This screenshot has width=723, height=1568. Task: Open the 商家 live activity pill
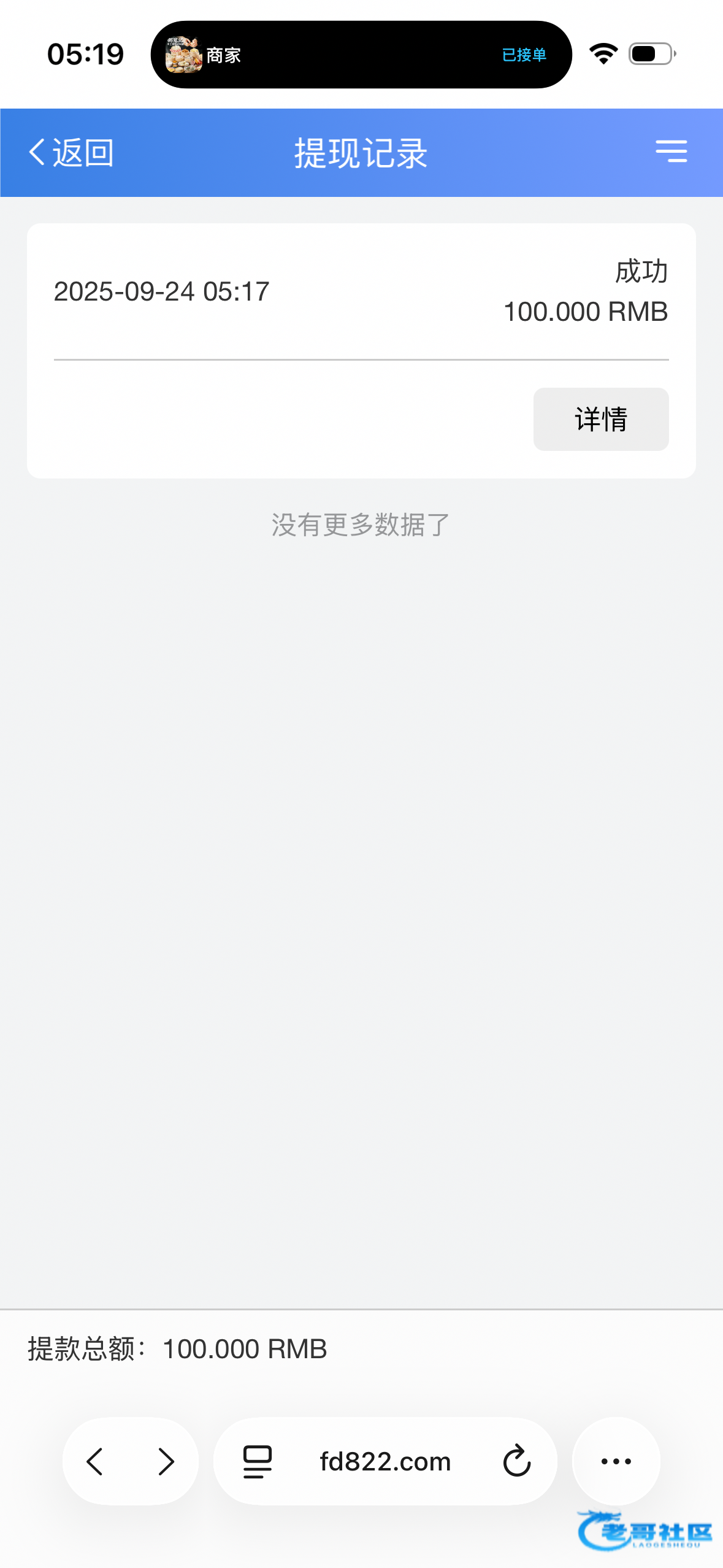pyautogui.click(x=361, y=55)
